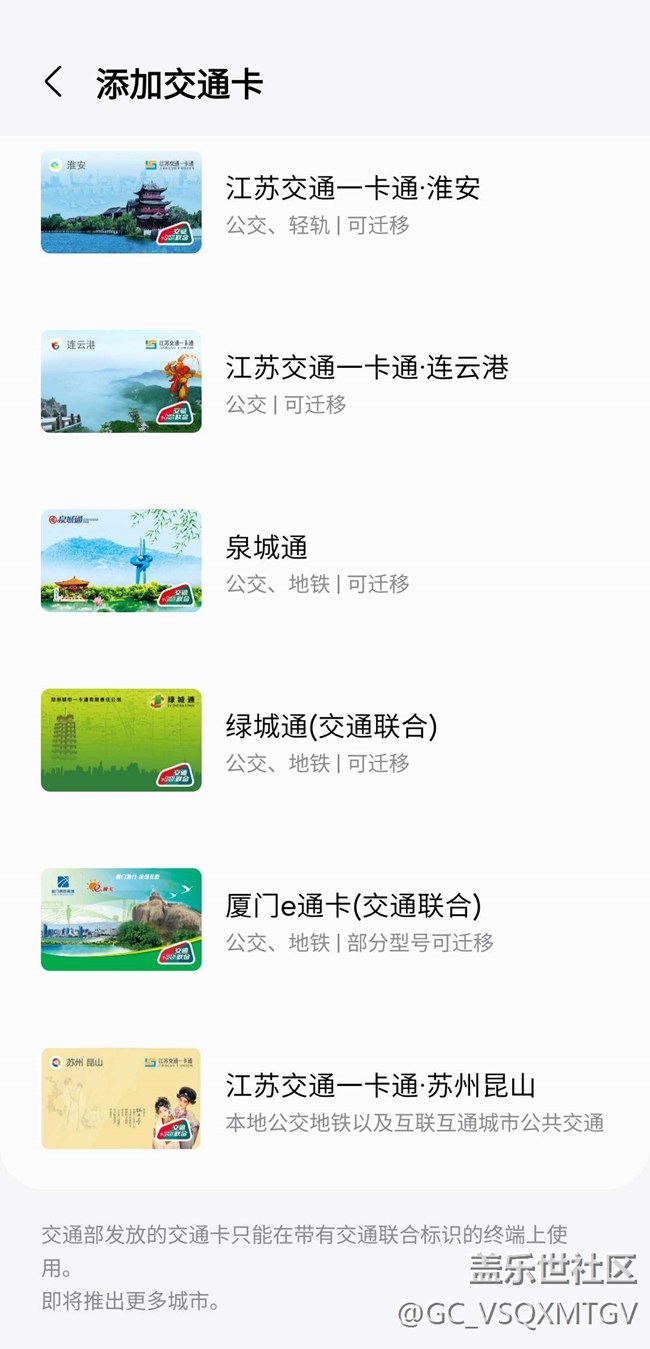
Task: Go back from 添加交通卡 page
Action: [53, 83]
